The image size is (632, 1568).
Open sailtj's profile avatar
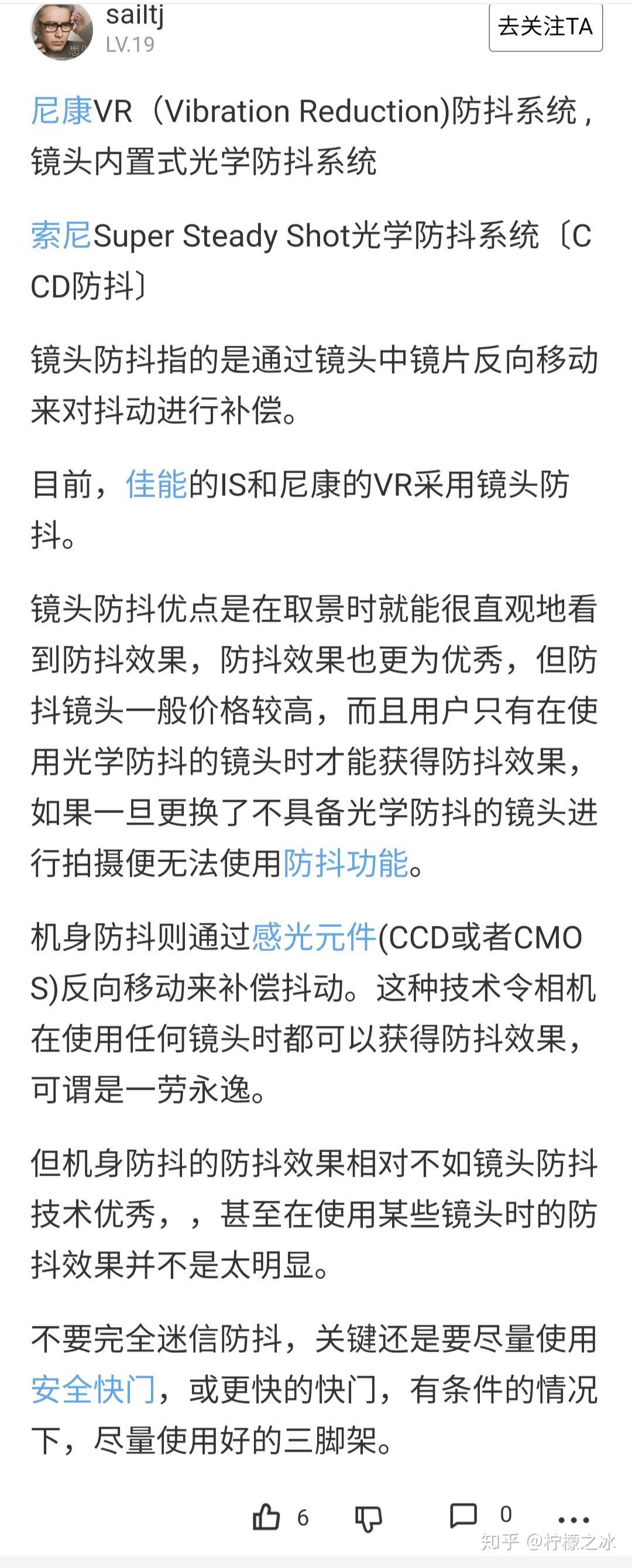coord(61,29)
